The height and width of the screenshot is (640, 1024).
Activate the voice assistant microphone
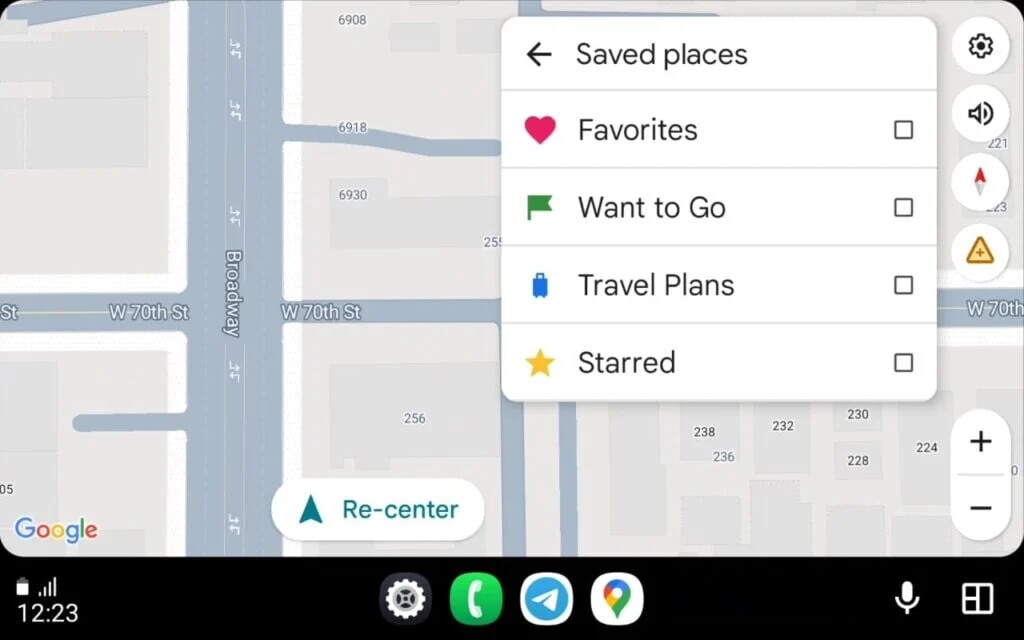[x=907, y=598]
